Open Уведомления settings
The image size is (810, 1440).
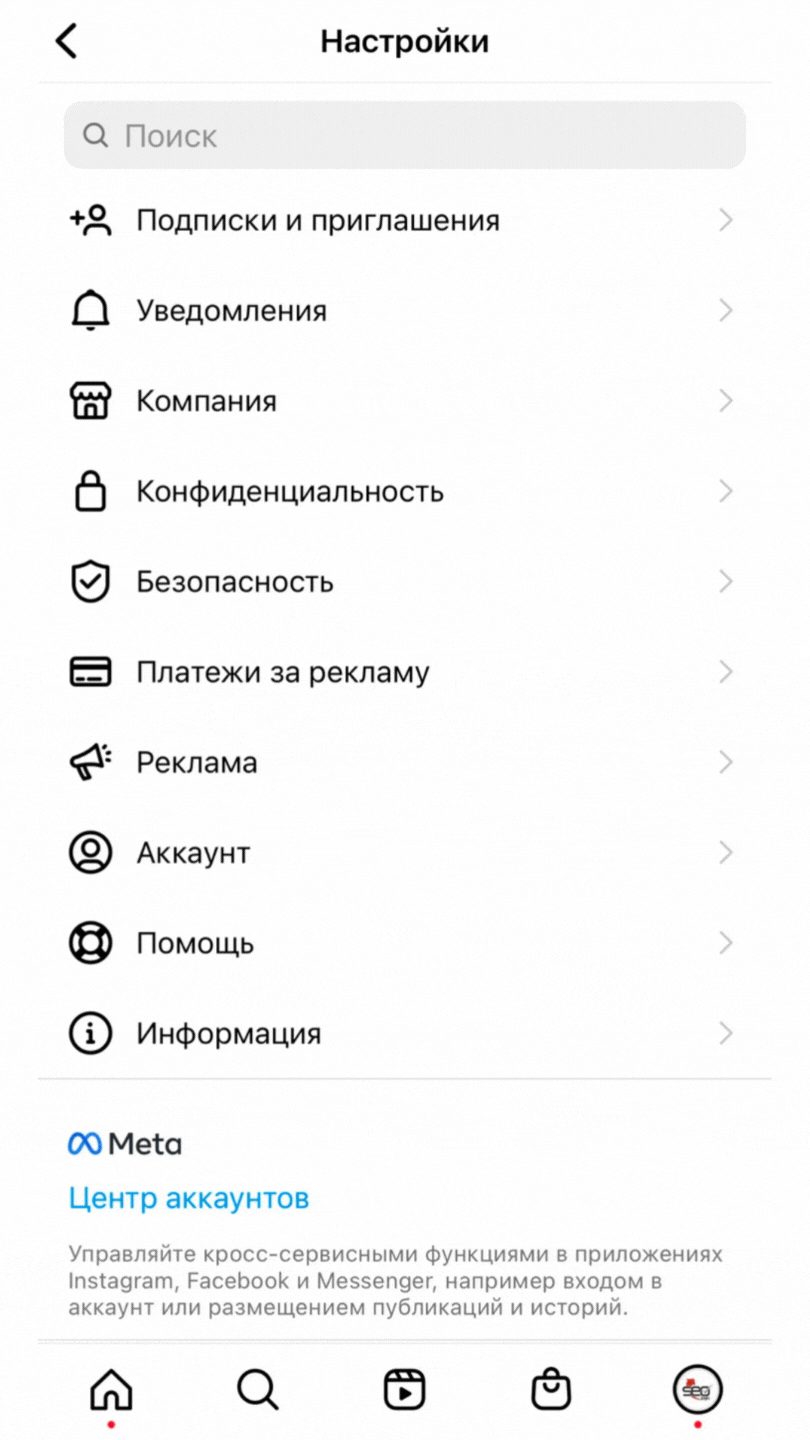pyautogui.click(x=404, y=311)
